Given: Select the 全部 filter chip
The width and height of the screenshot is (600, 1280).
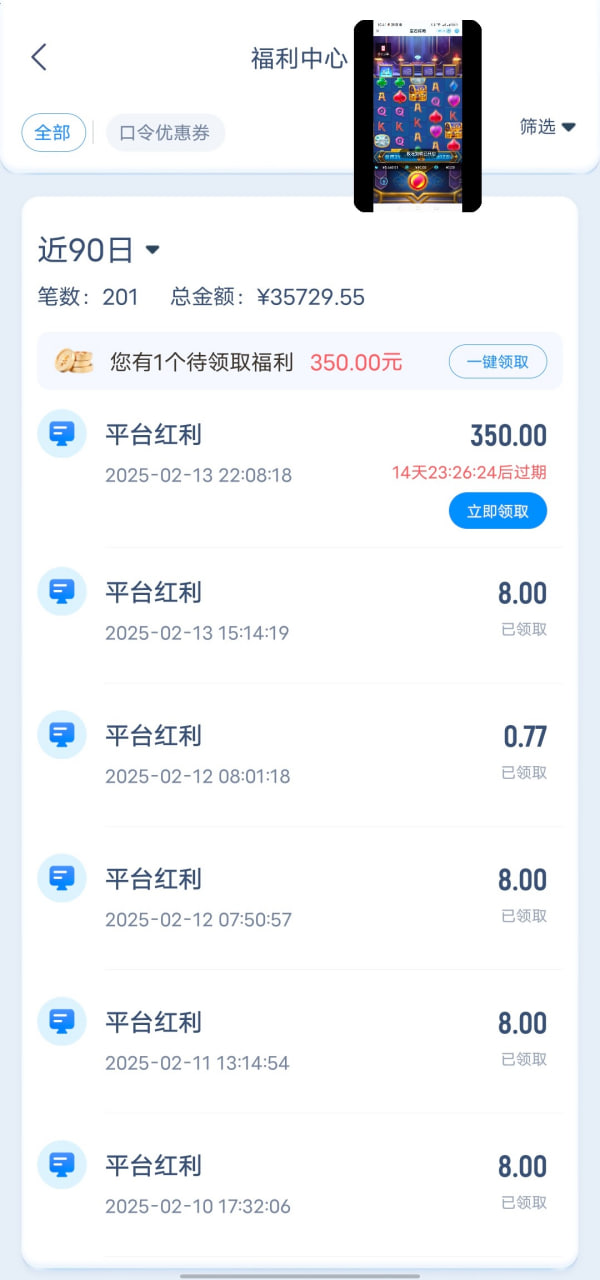Looking at the screenshot, I should (53, 133).
